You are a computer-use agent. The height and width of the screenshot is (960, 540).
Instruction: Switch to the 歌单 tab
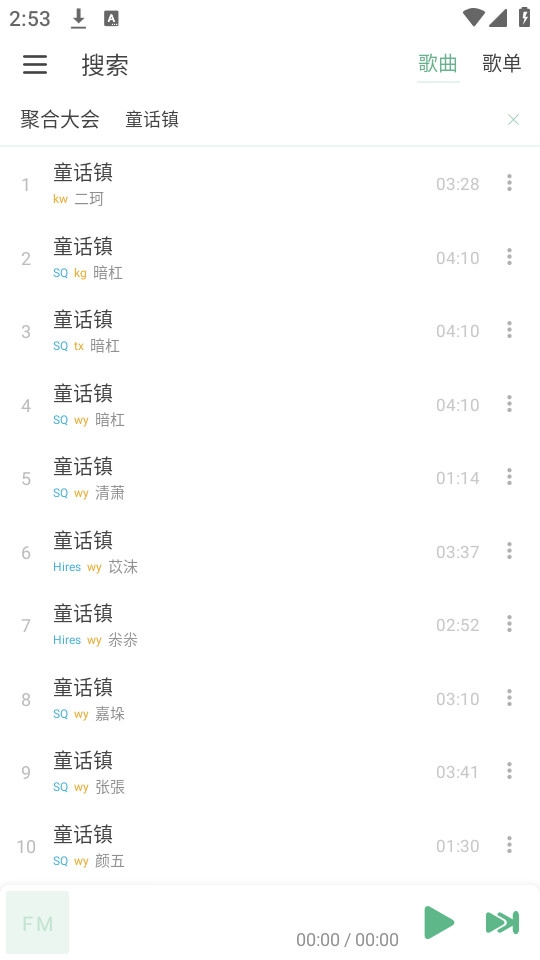pyautogui.click(x=501, y=64)
